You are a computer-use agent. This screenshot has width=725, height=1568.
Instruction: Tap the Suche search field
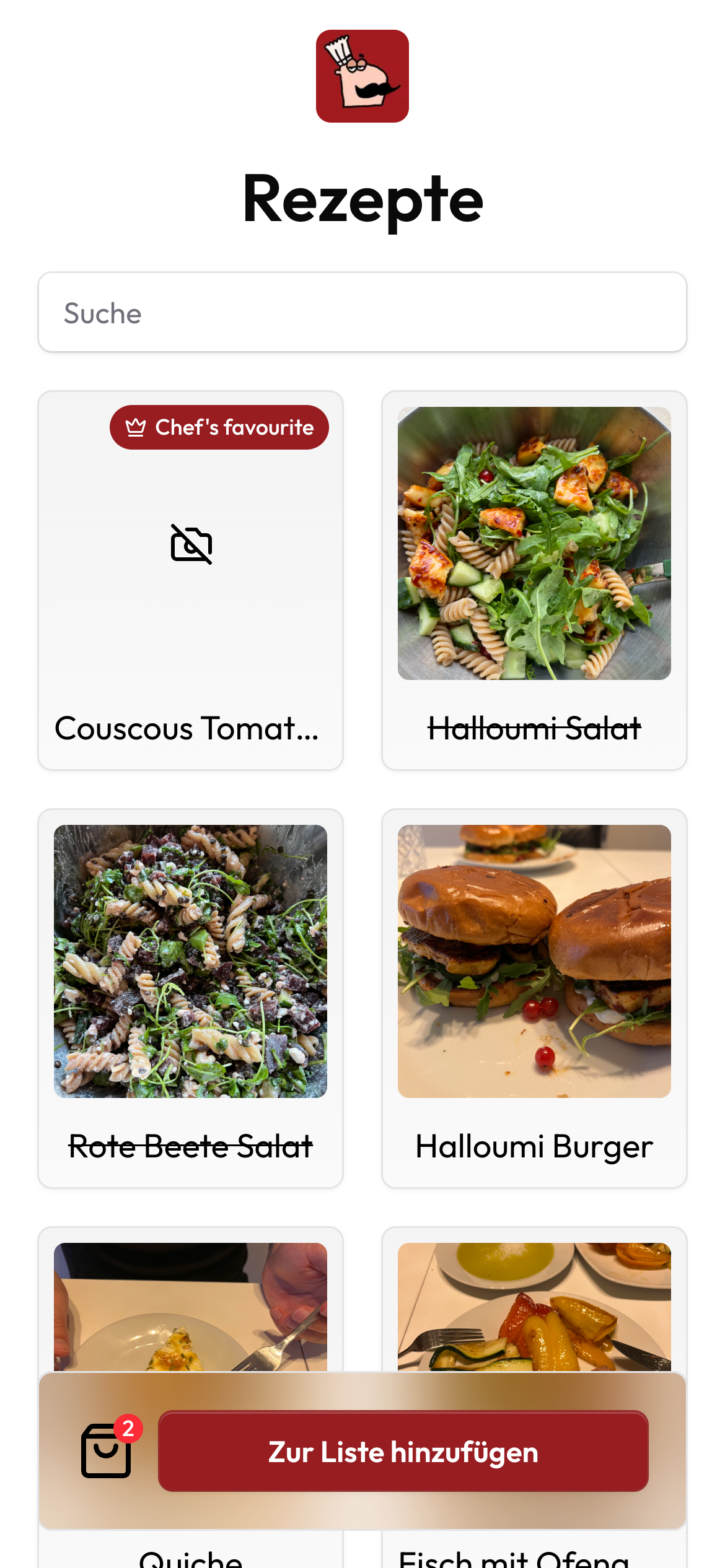pos(362,313)
